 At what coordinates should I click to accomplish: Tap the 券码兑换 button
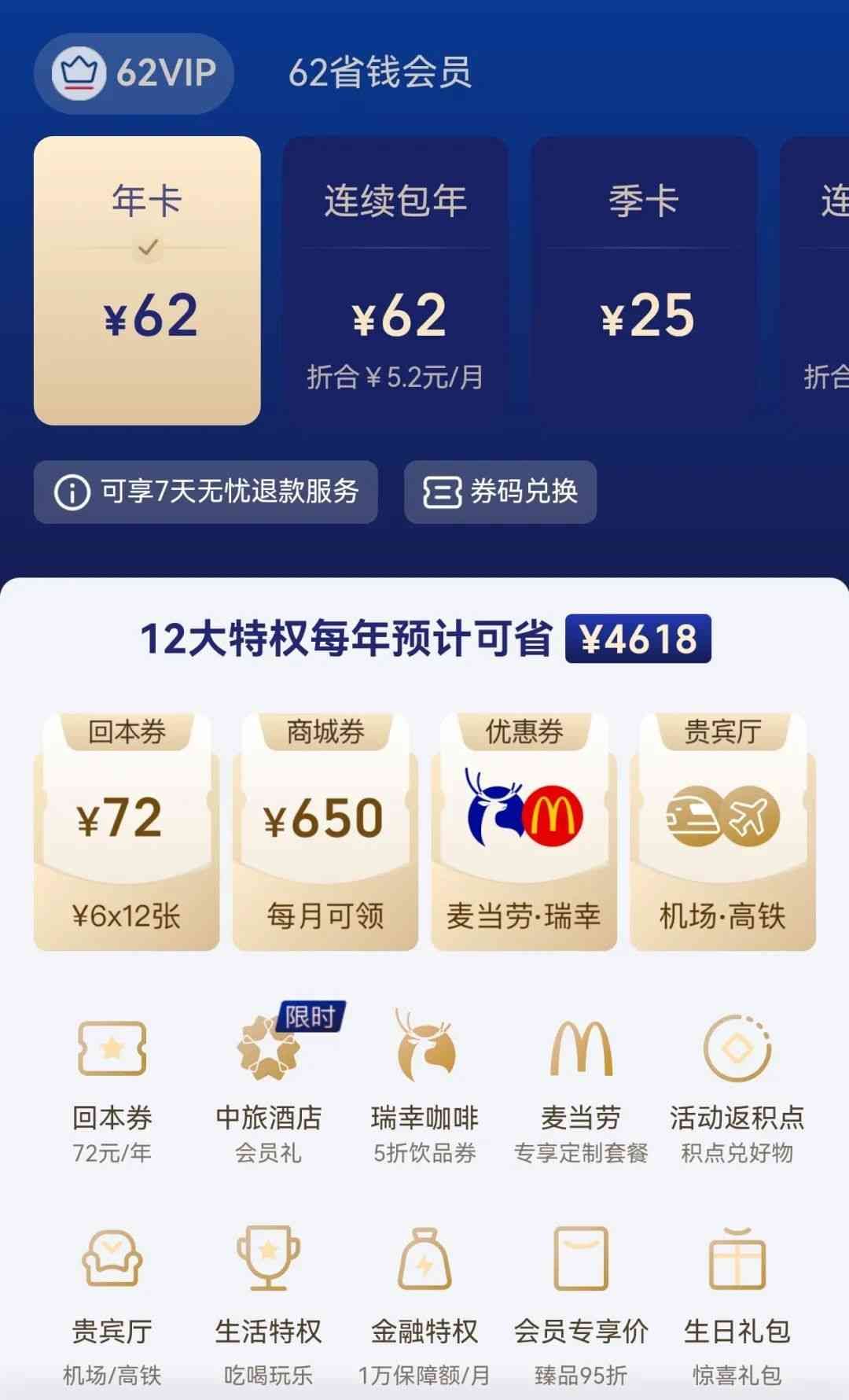pos(501,492)
